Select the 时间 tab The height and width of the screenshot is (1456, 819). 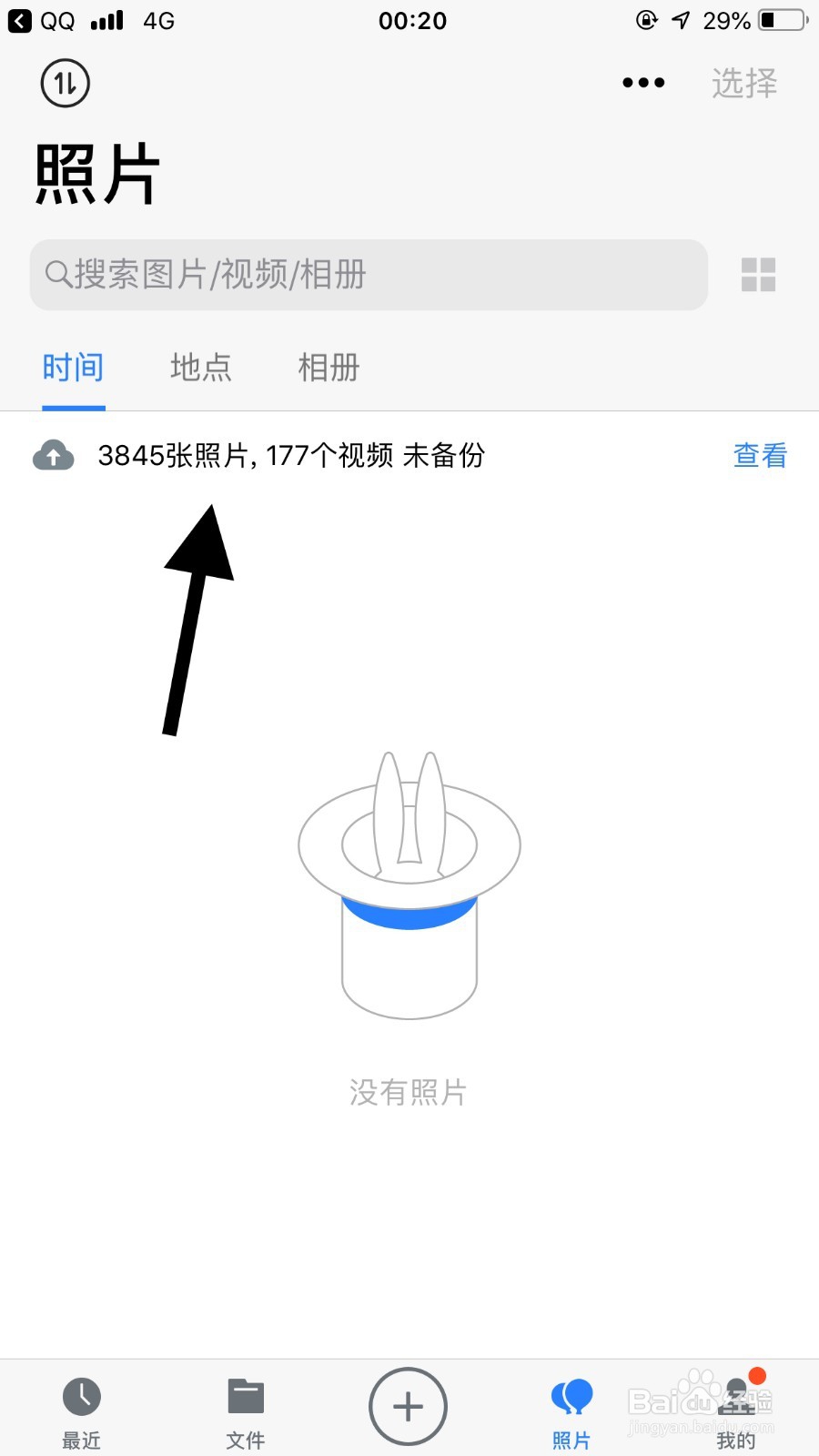(73, 368)
